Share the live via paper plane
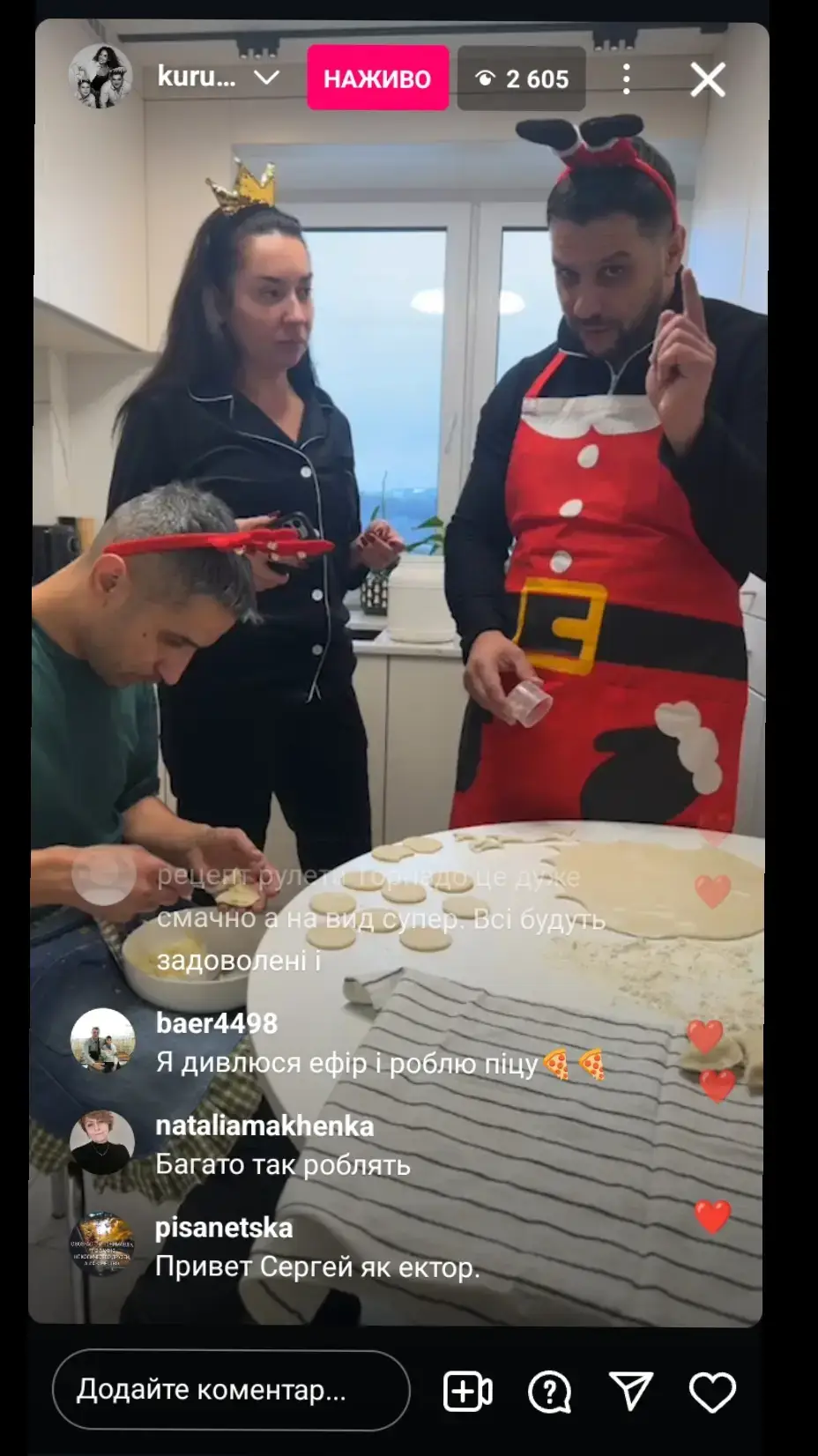Viewport: 818px width, 1456px height. pyautogui.click(x=631, y=1391)
